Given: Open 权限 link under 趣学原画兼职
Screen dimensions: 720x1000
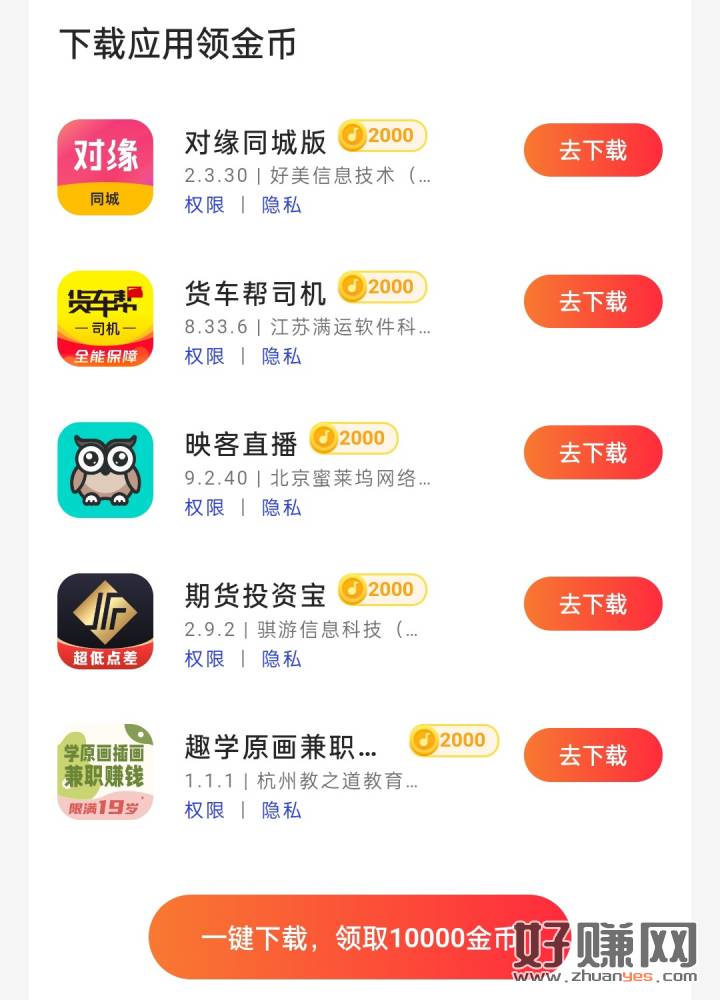Looking at the screenshot, I should [x=205, y=809].
